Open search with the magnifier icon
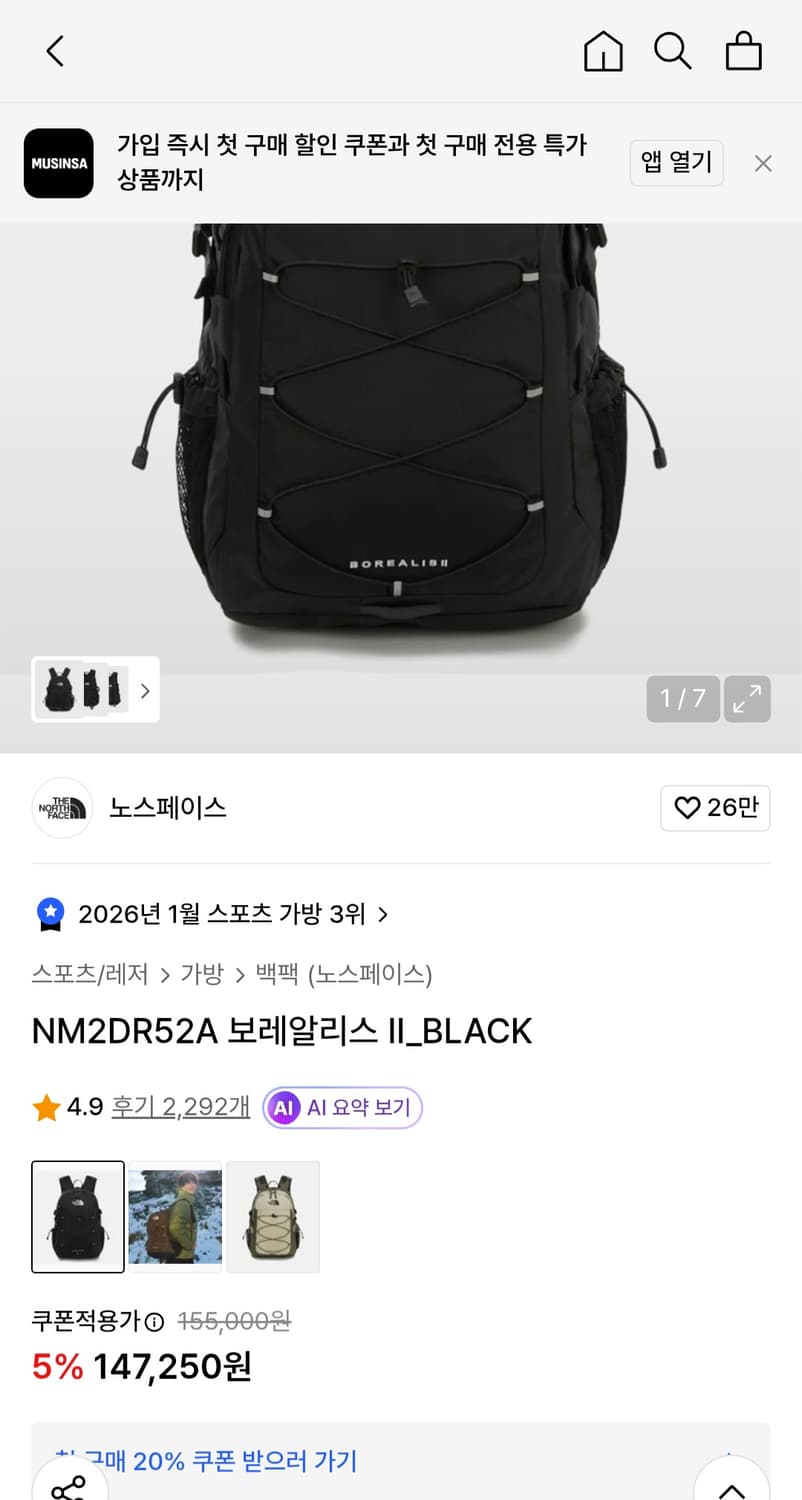802x1500 pixels. click(673, 51)
